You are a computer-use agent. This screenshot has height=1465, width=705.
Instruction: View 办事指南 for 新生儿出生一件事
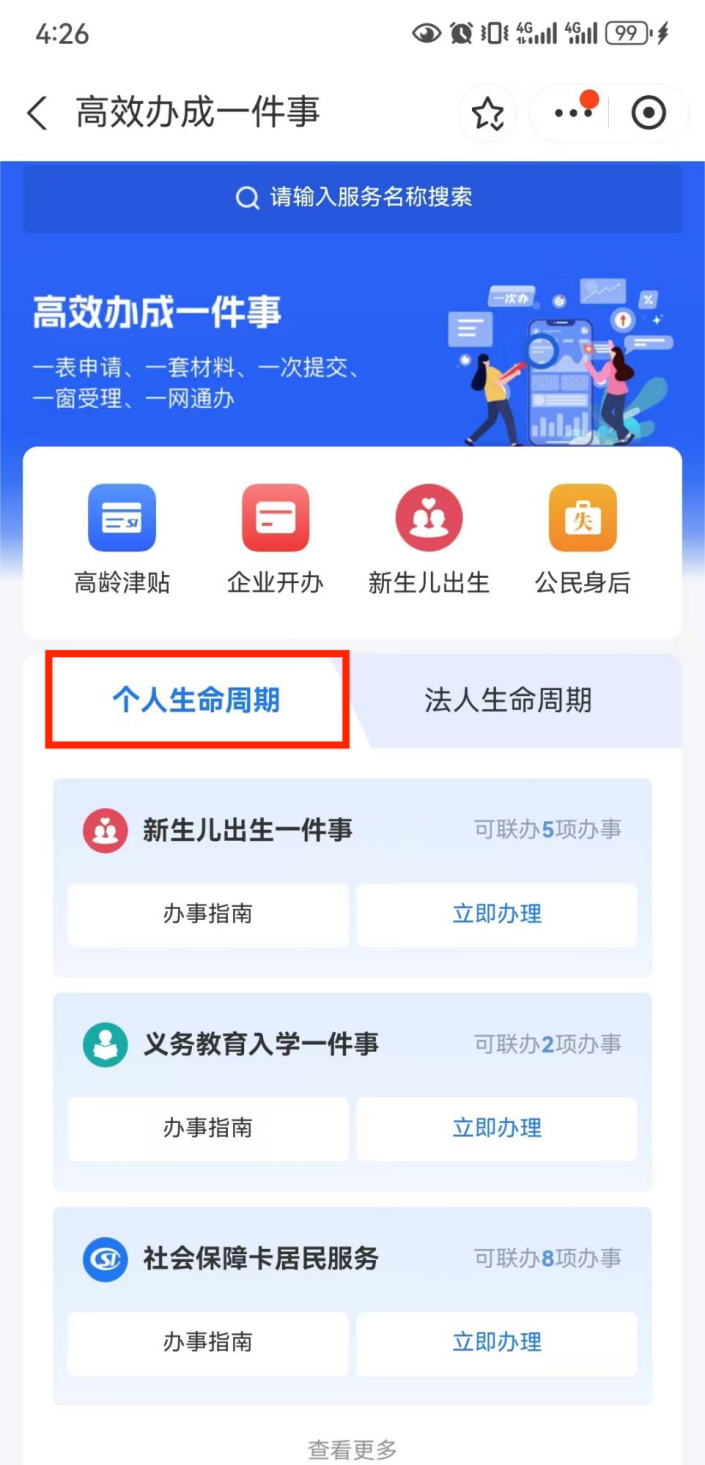208,914
